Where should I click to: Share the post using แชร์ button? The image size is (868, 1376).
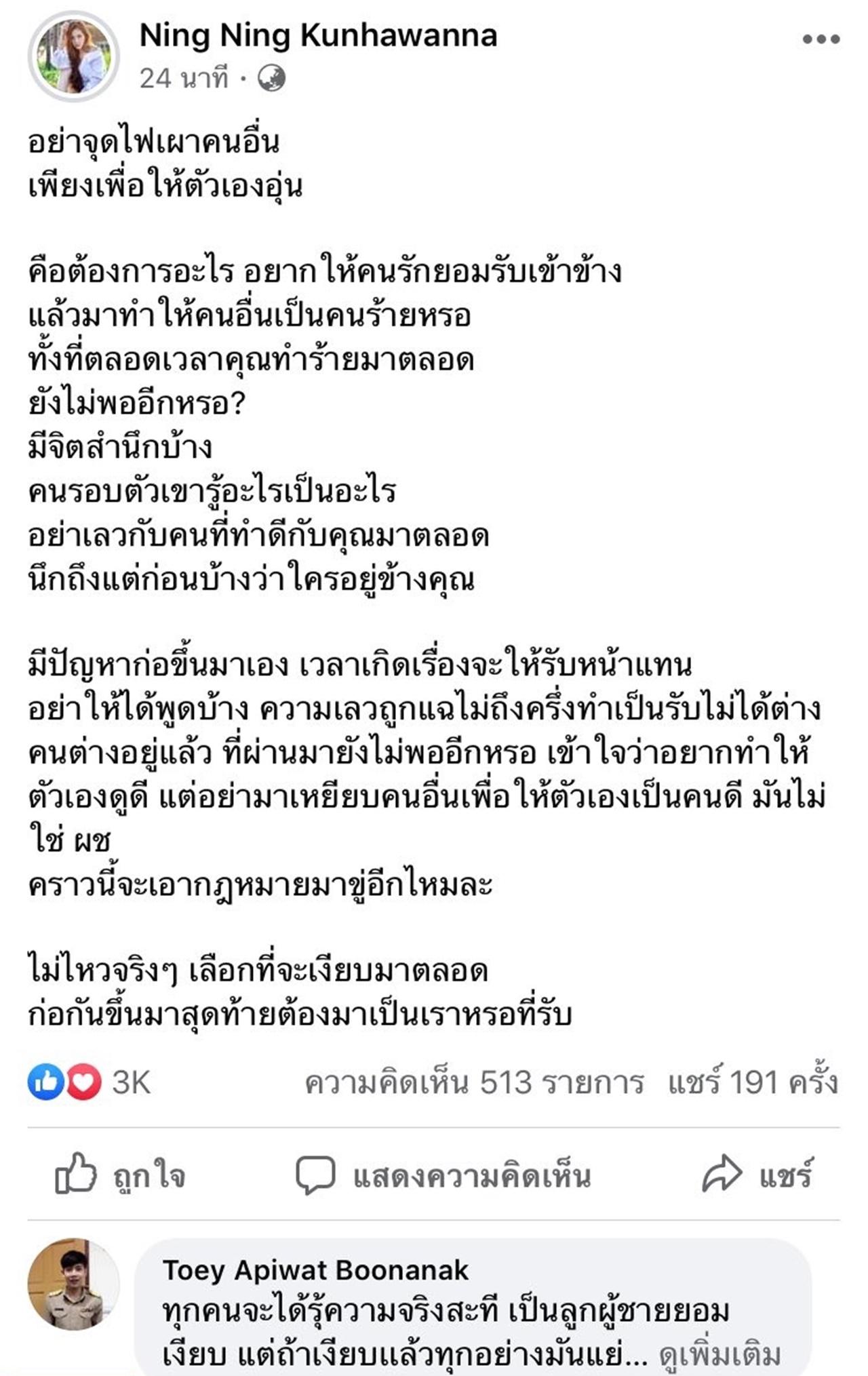(x=757, y=1175)
